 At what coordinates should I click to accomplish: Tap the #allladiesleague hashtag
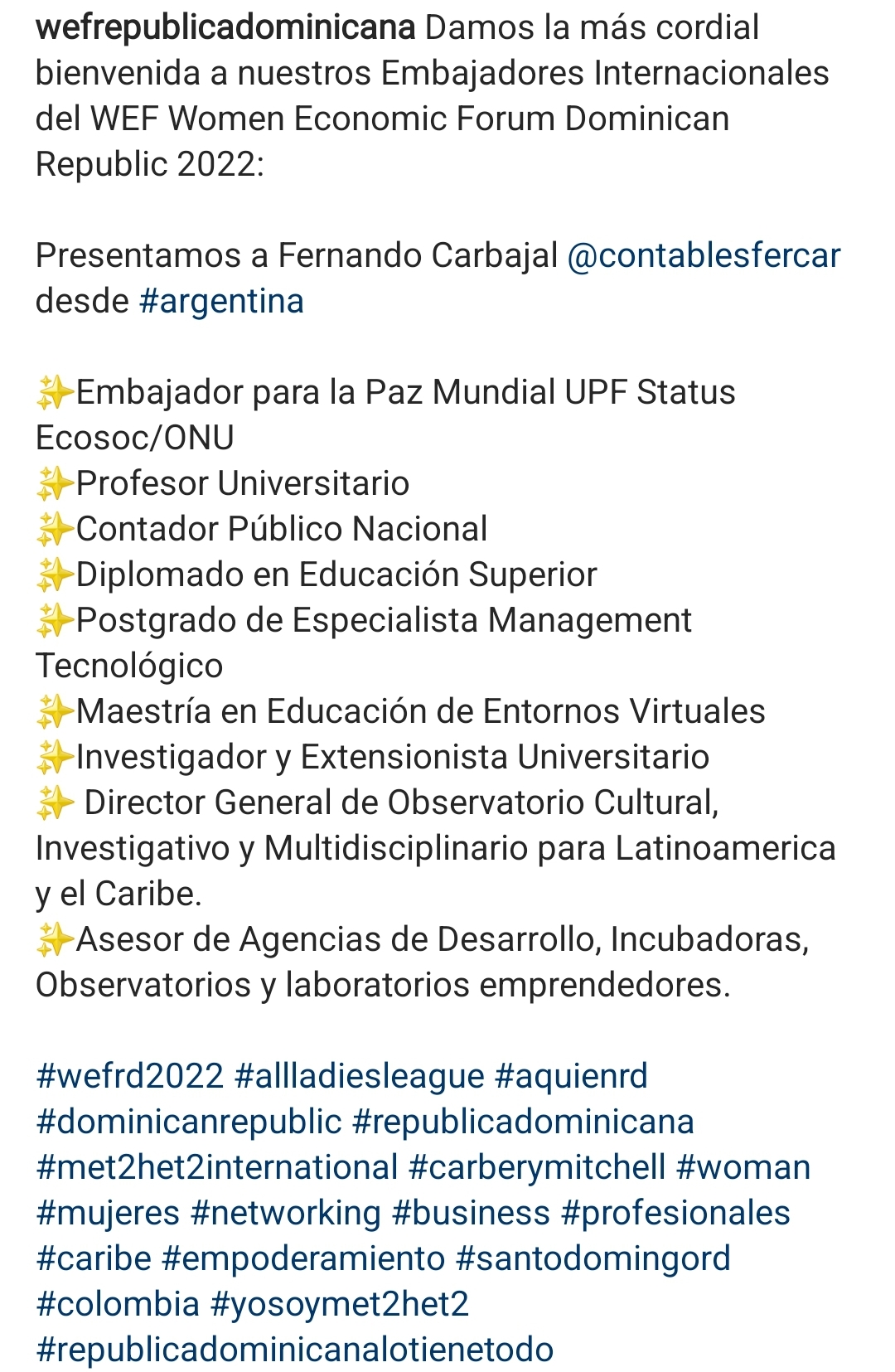pos(359,1076)
